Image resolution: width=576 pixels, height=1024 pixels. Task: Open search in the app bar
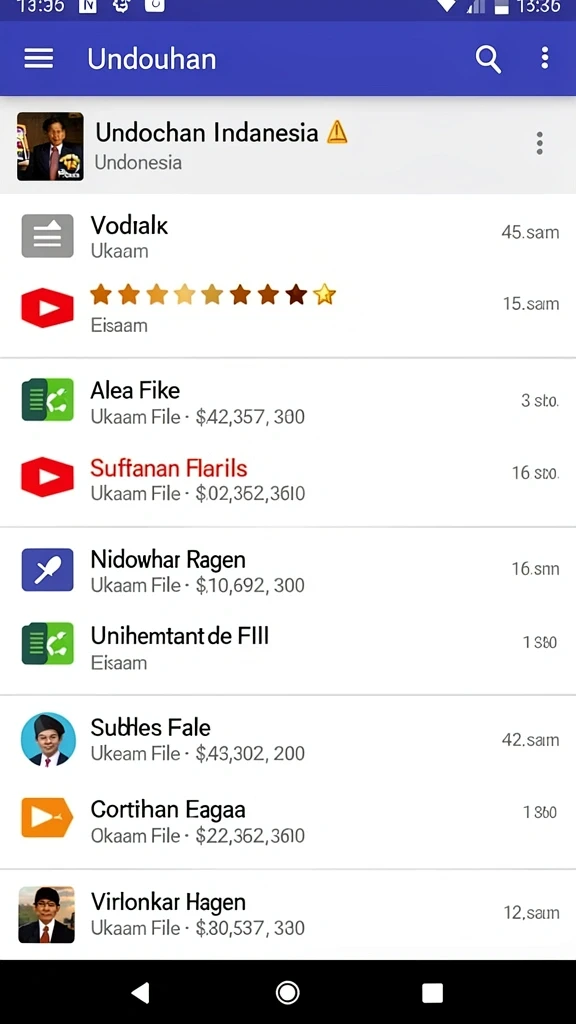(x=488, y=59)
